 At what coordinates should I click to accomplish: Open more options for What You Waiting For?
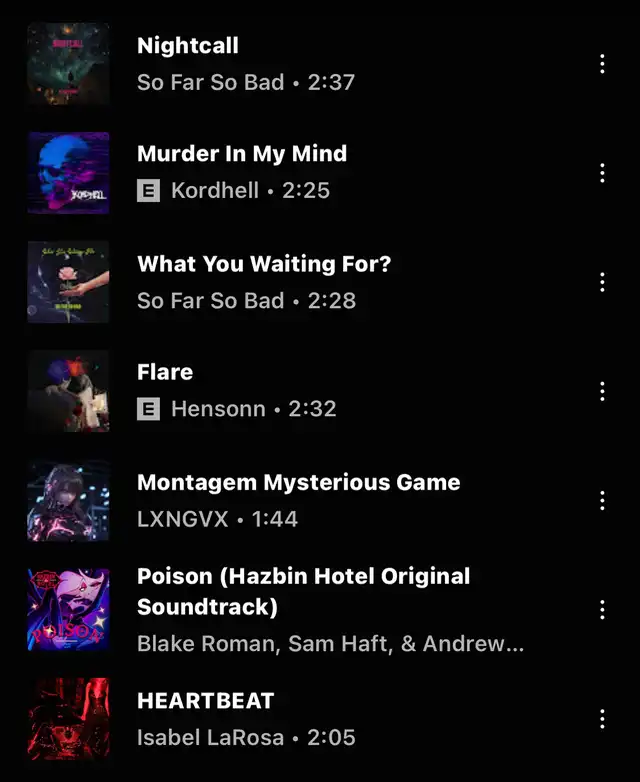[x=602, y=282]
